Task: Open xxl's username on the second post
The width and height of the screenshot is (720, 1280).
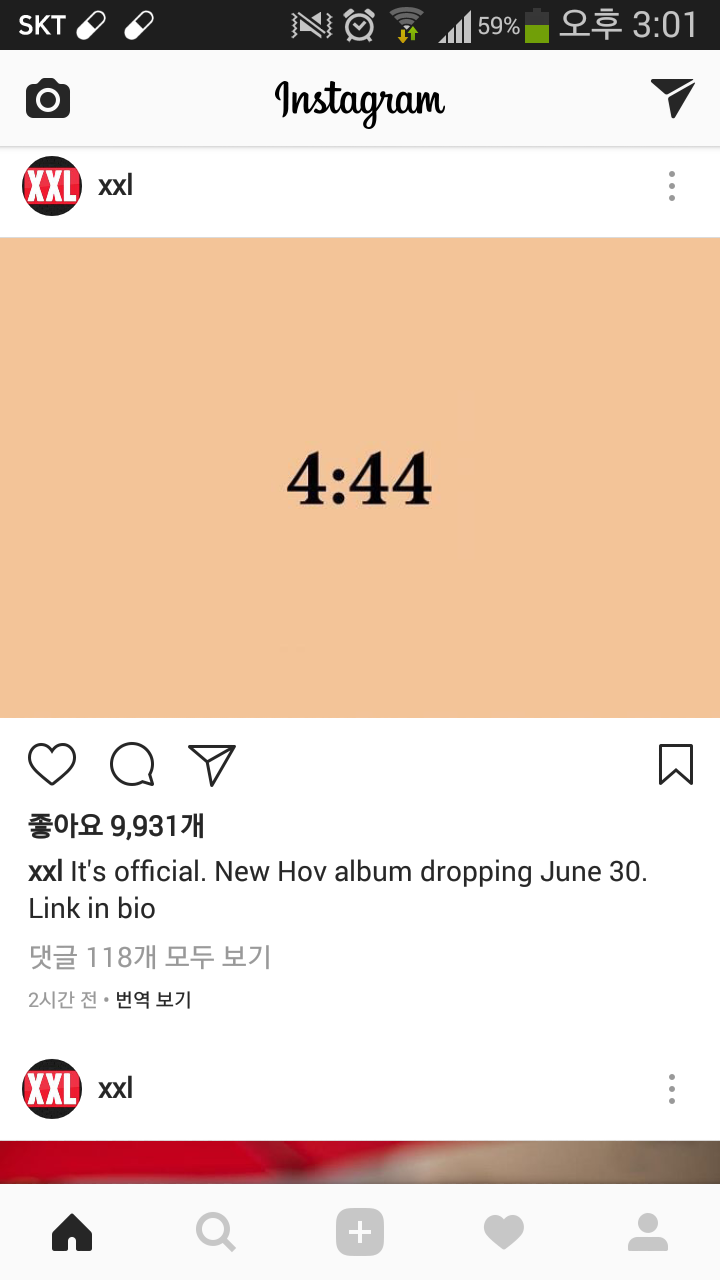Action: coord(114,1089)
